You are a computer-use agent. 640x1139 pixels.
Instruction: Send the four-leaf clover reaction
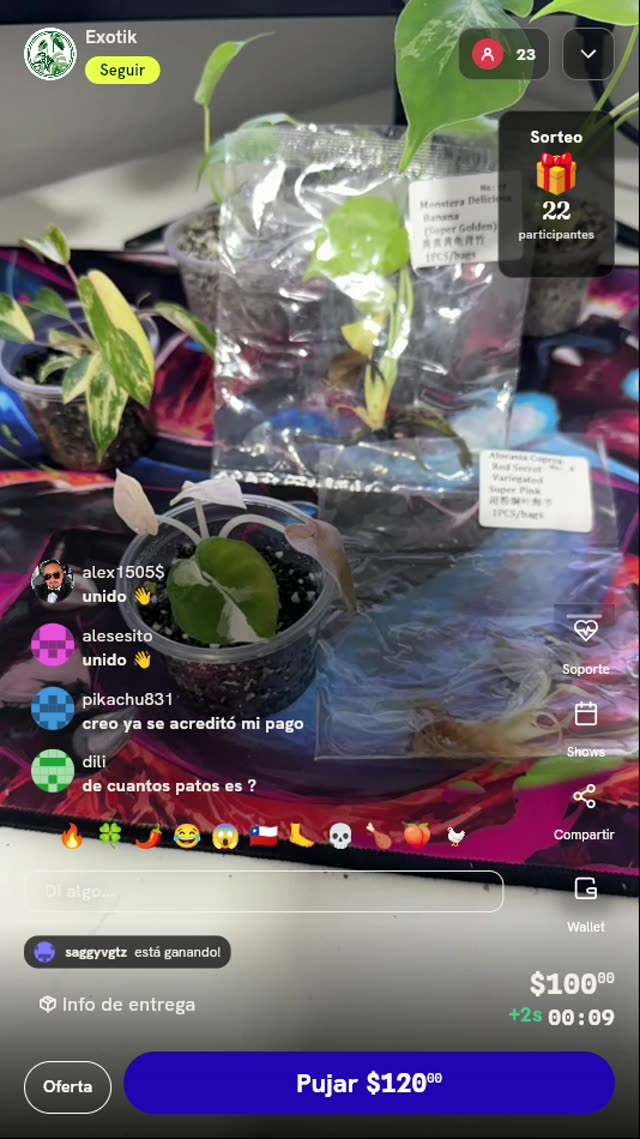click(110, 836)
